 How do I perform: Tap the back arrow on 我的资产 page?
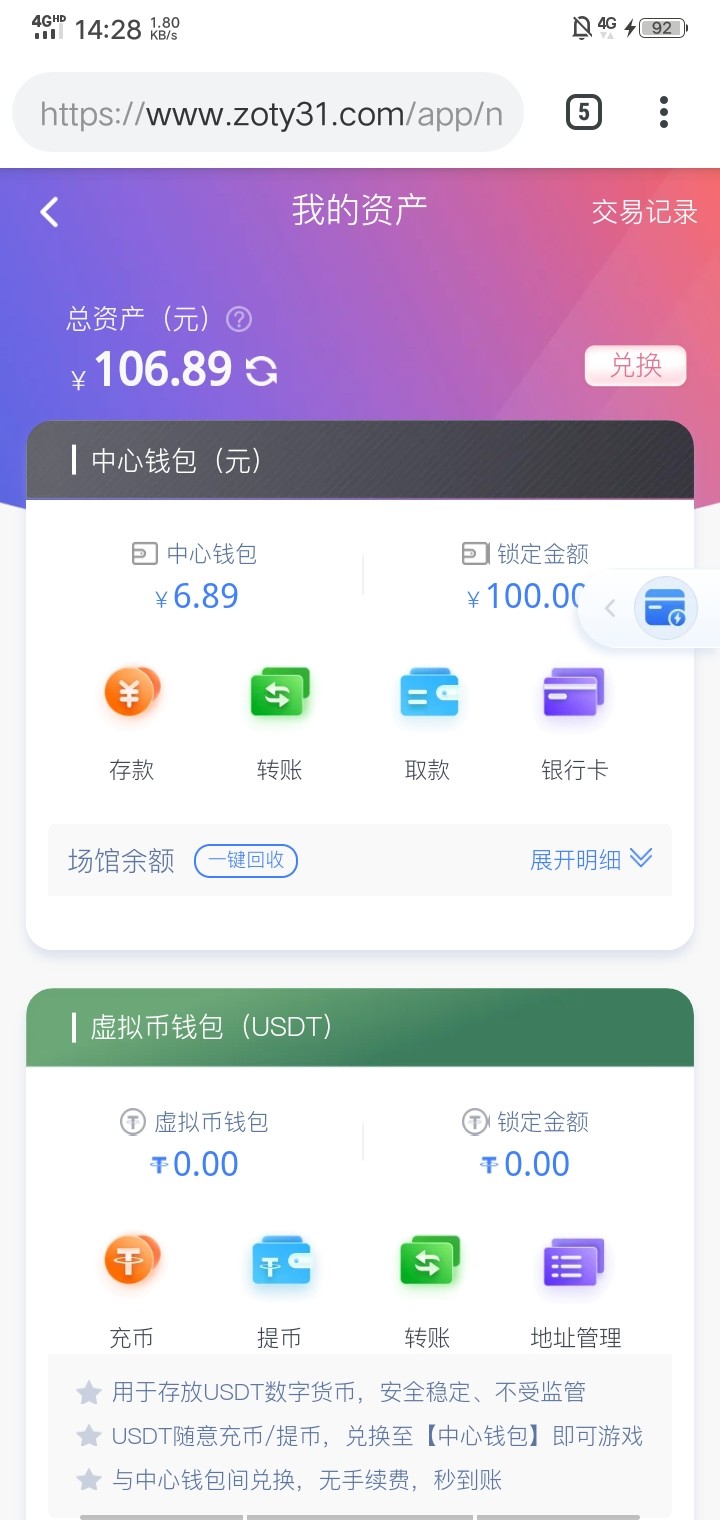click(48, 212)
